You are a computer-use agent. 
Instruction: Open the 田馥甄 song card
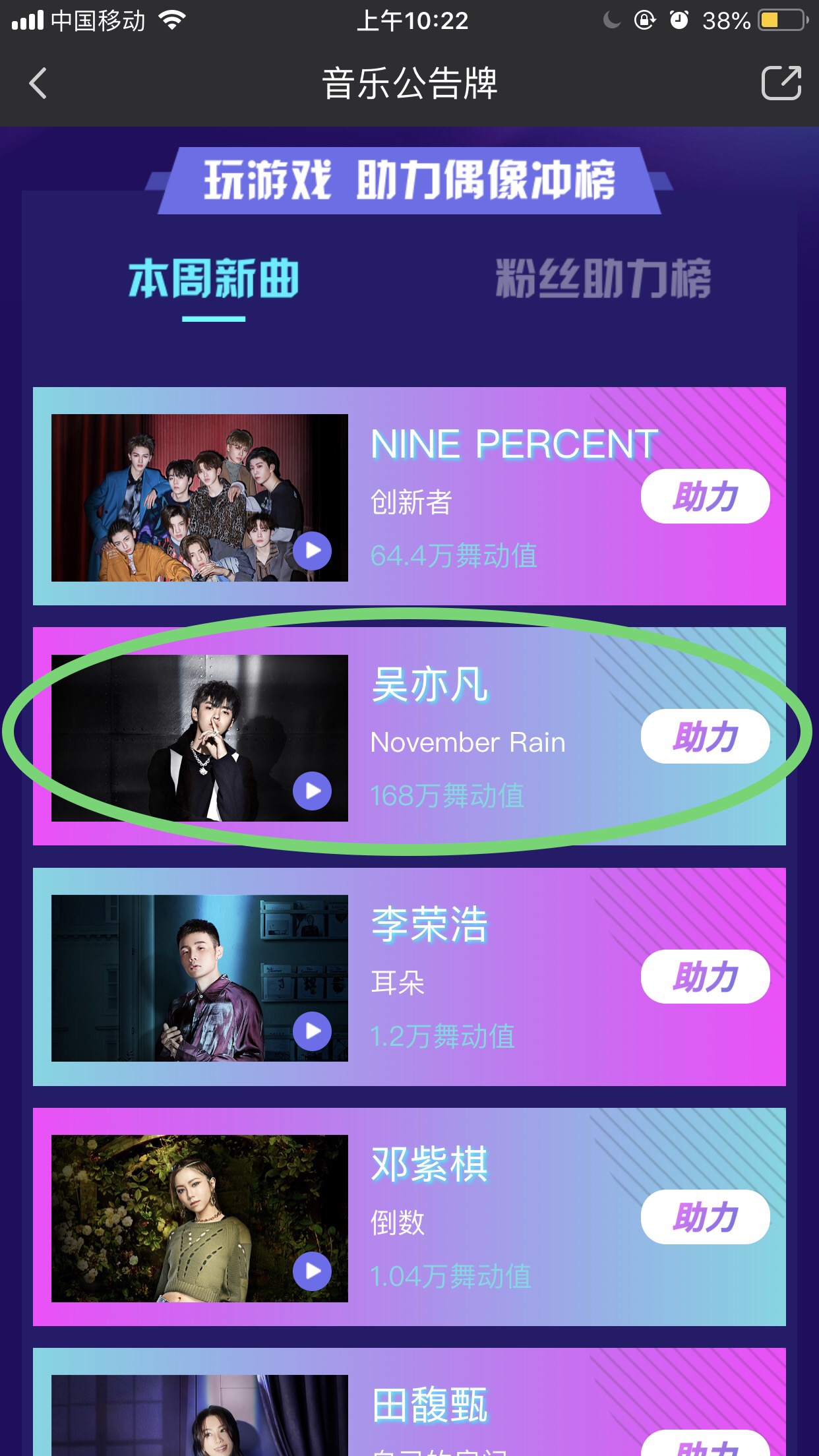[429, 1405]
